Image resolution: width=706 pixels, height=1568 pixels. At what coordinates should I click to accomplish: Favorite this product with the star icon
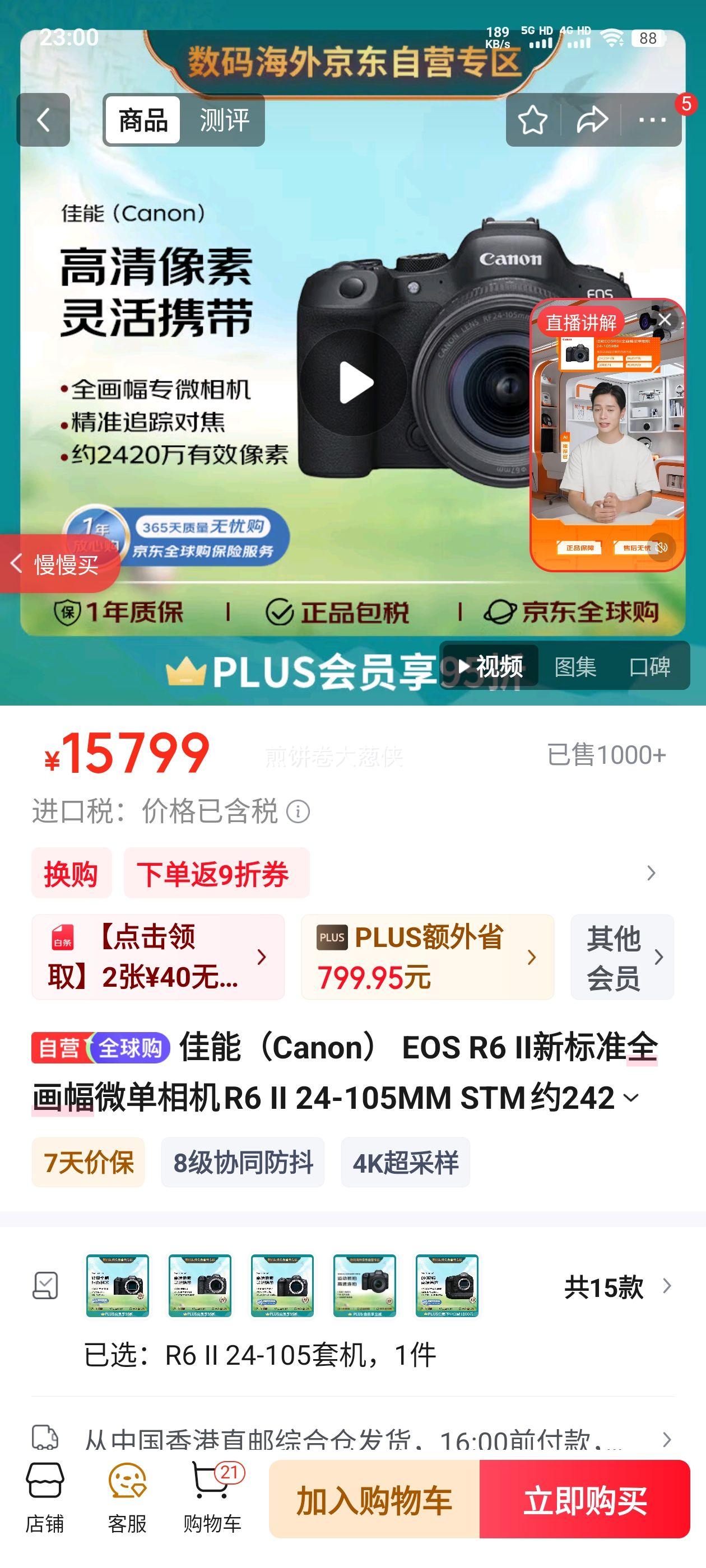click(532, 120)
